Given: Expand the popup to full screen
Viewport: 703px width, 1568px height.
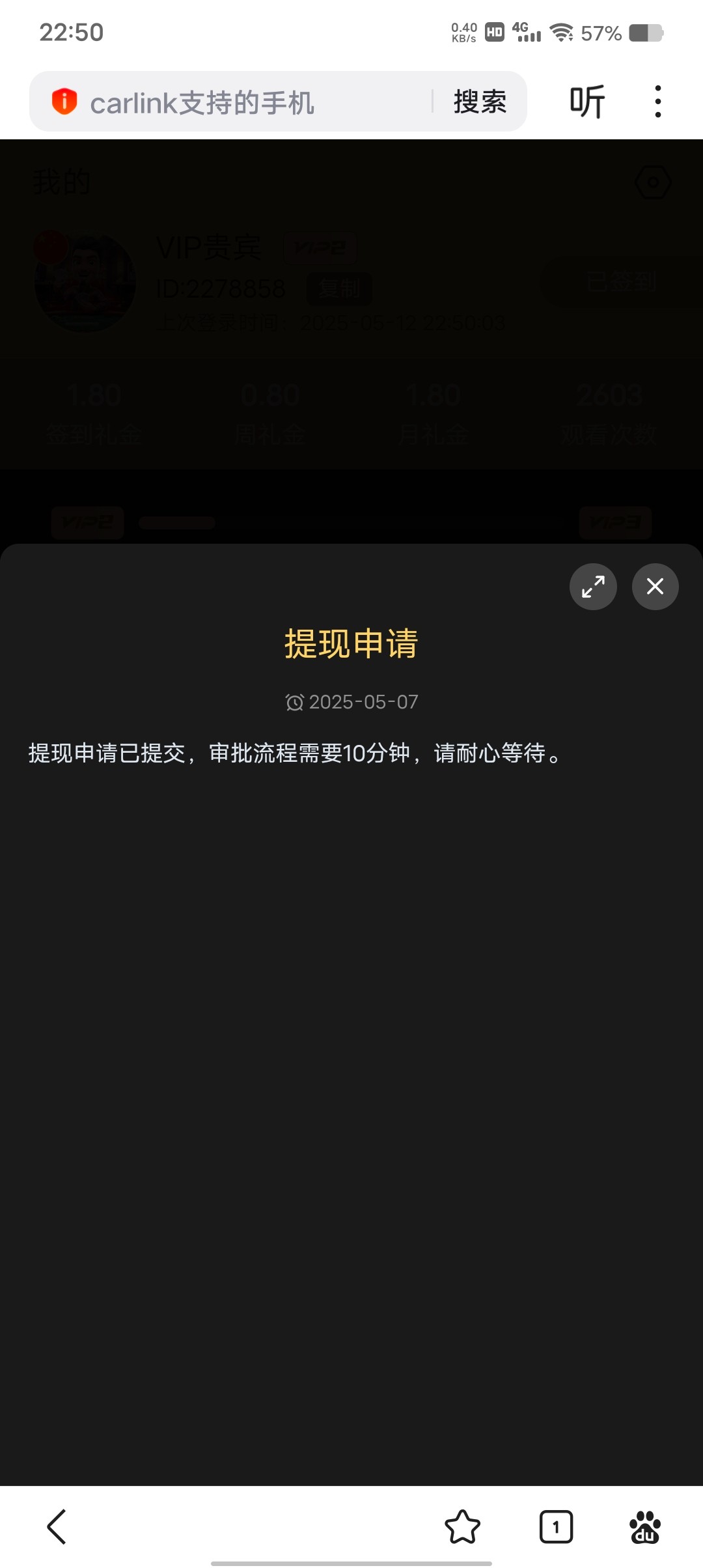Looking at the screenshot, I should pyautogui.click(x=593, y=587).
